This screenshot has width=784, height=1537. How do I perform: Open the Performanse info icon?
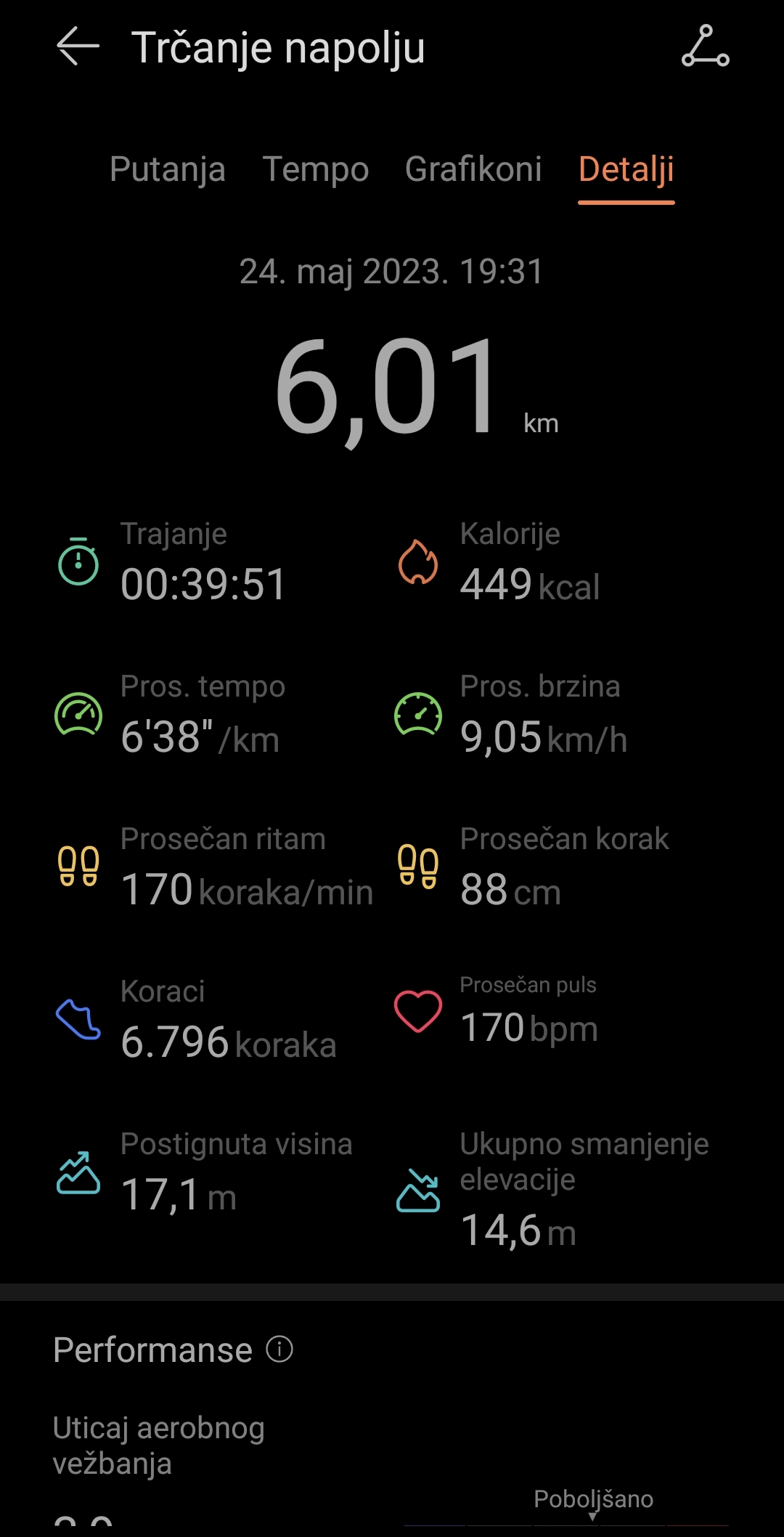click(x=279, y=1349)
